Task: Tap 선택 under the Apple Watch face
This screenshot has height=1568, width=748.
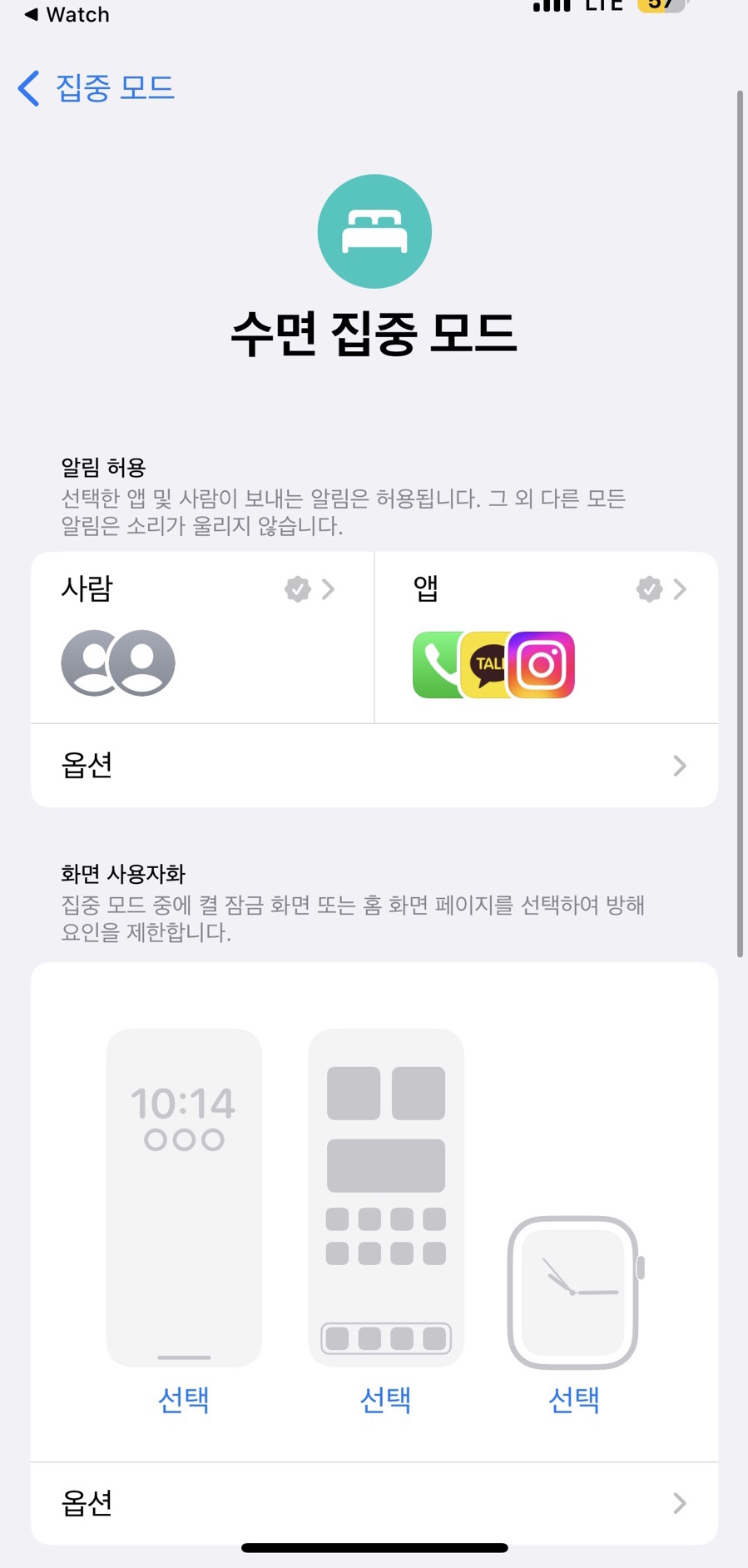Action: (x=573, y=1400)
